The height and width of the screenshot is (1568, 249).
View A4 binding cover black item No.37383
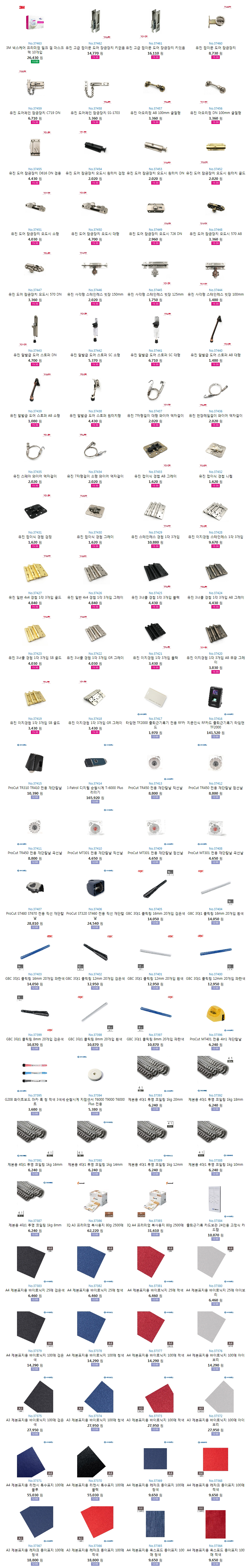click(x=34, y=1262)
